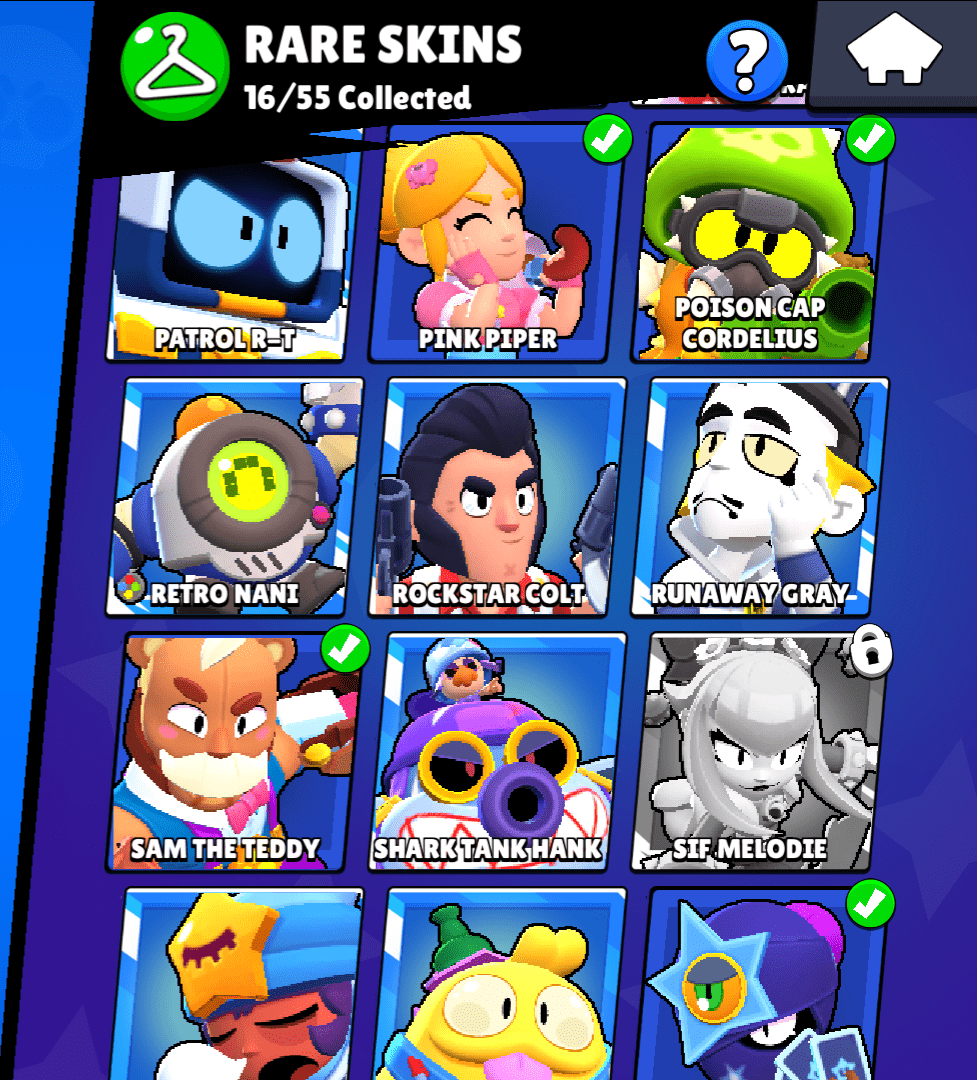Open the question mark help button
This screenshot has height=1080, width=977.
coord(745,60)
